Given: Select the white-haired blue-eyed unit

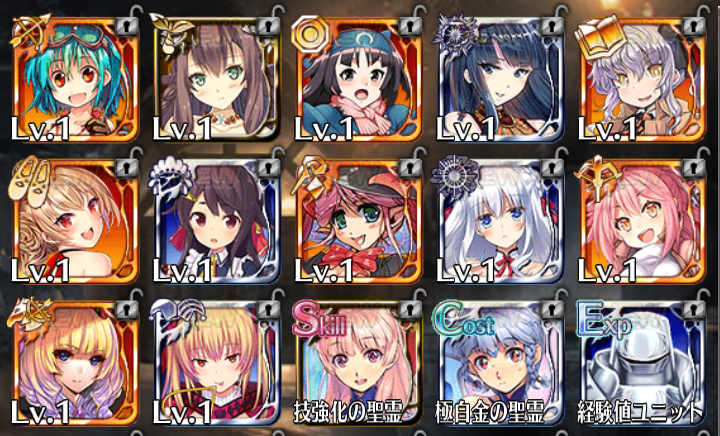Looking at the screenshot, I should pyautogui.click(x=499, y=216).
